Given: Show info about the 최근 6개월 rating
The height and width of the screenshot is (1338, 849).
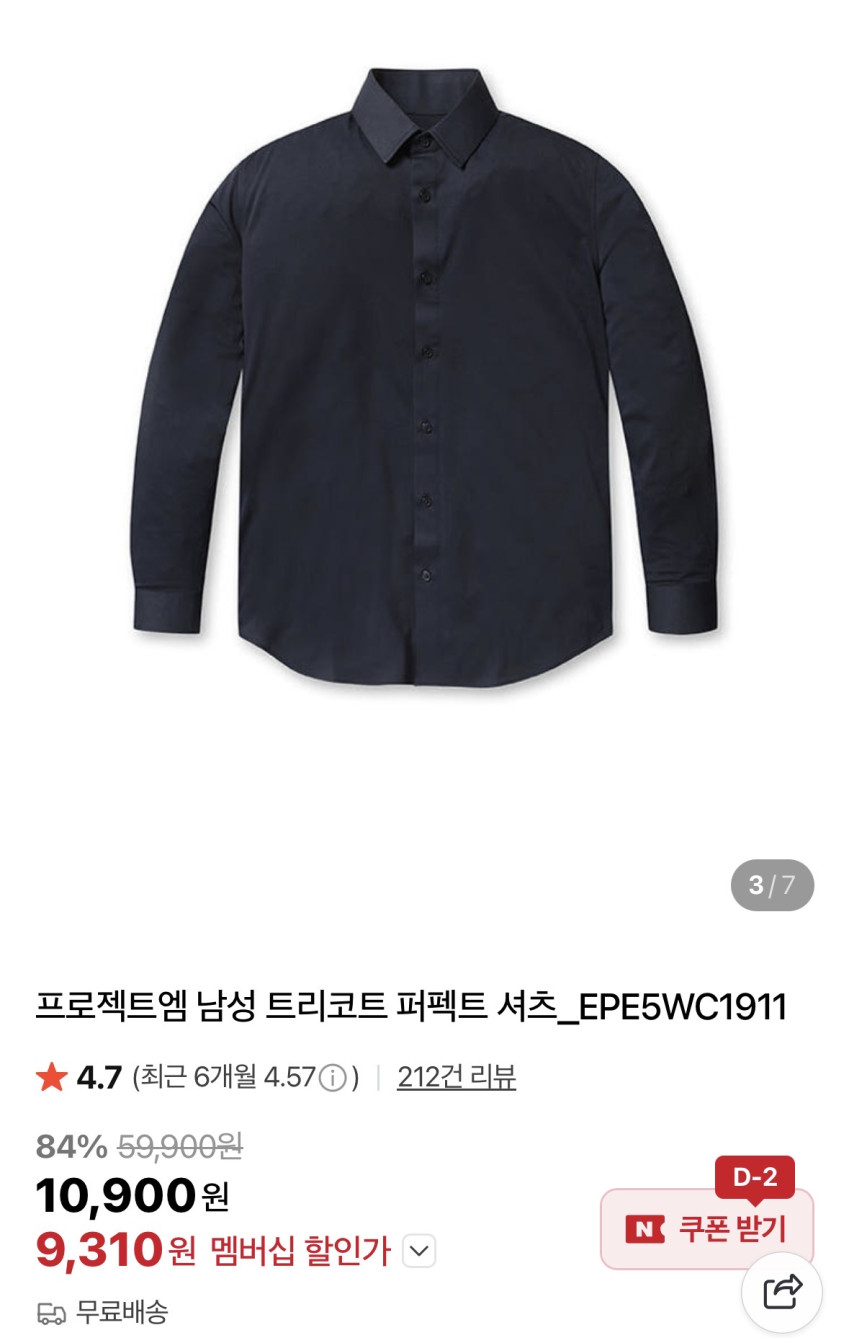Looking at the screenshot, I should (333, 1078).
